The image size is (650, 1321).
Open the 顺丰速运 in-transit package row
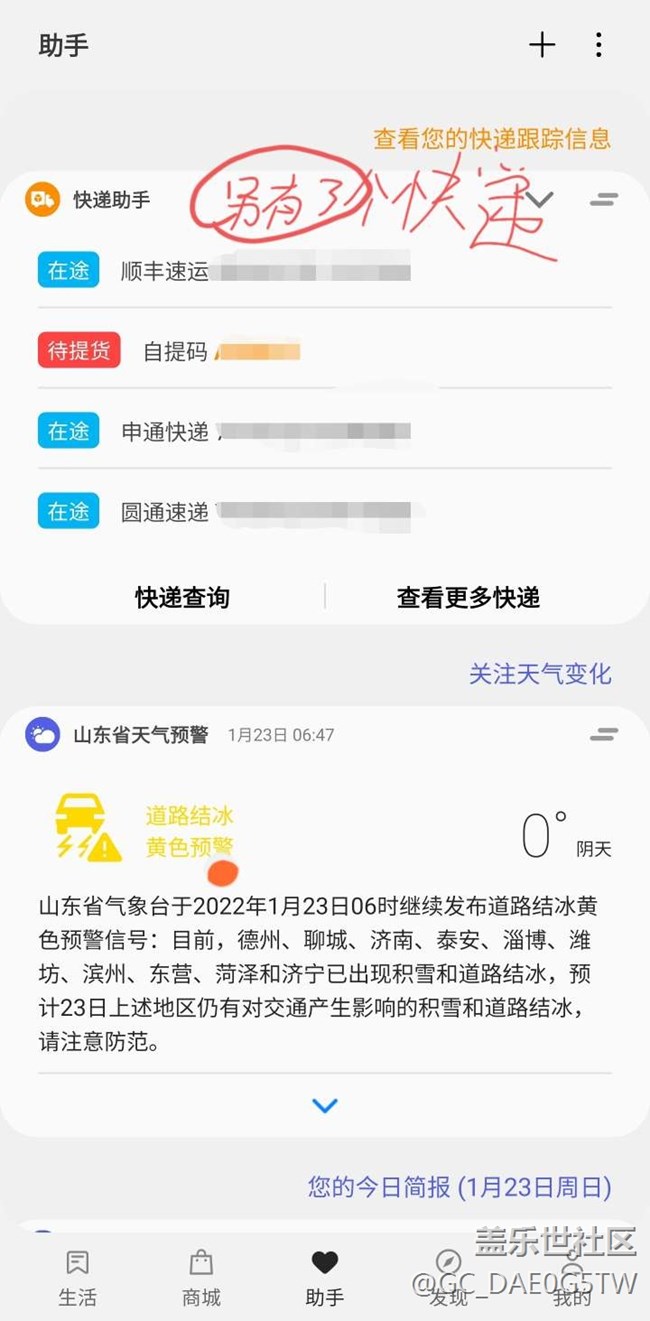coord(325,271)
